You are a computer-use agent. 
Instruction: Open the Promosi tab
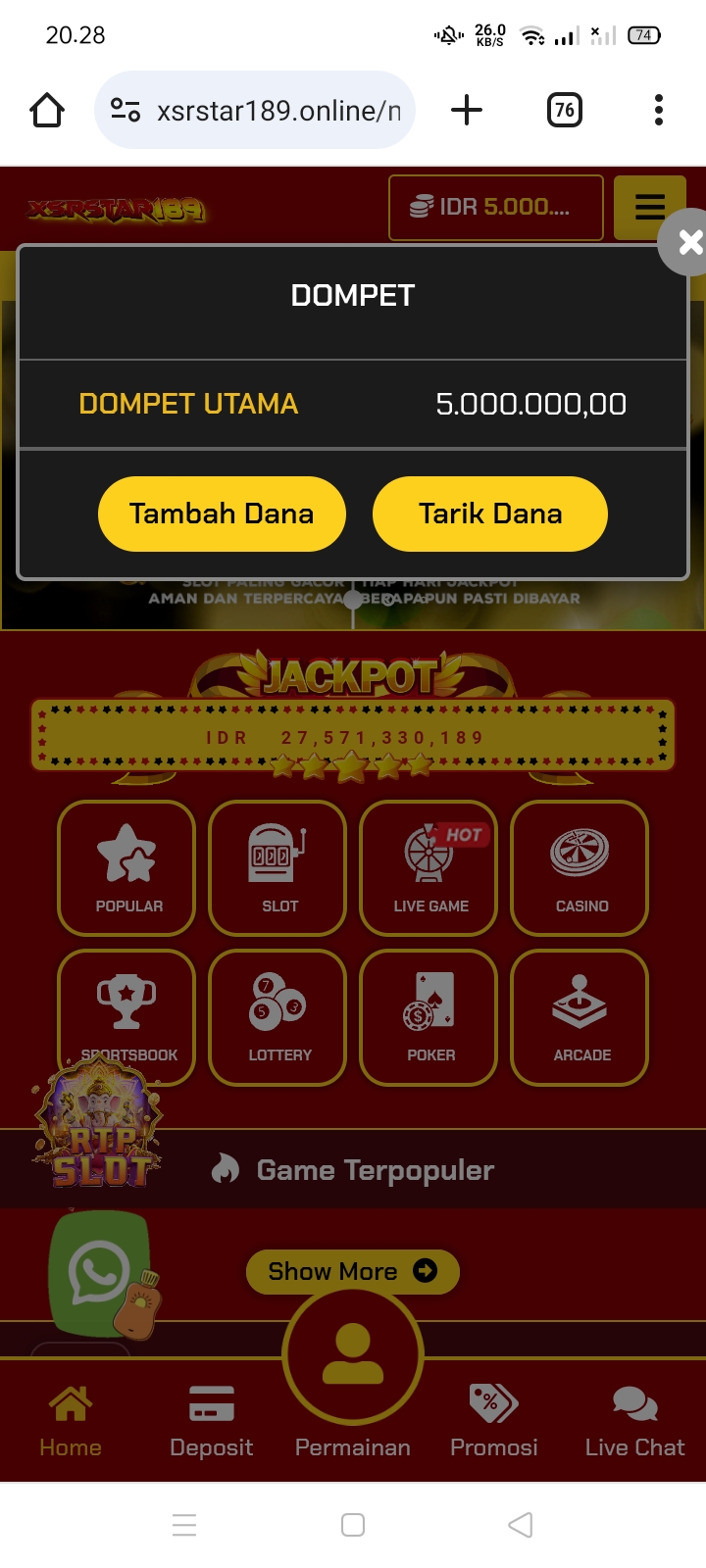coord(493,1421)
